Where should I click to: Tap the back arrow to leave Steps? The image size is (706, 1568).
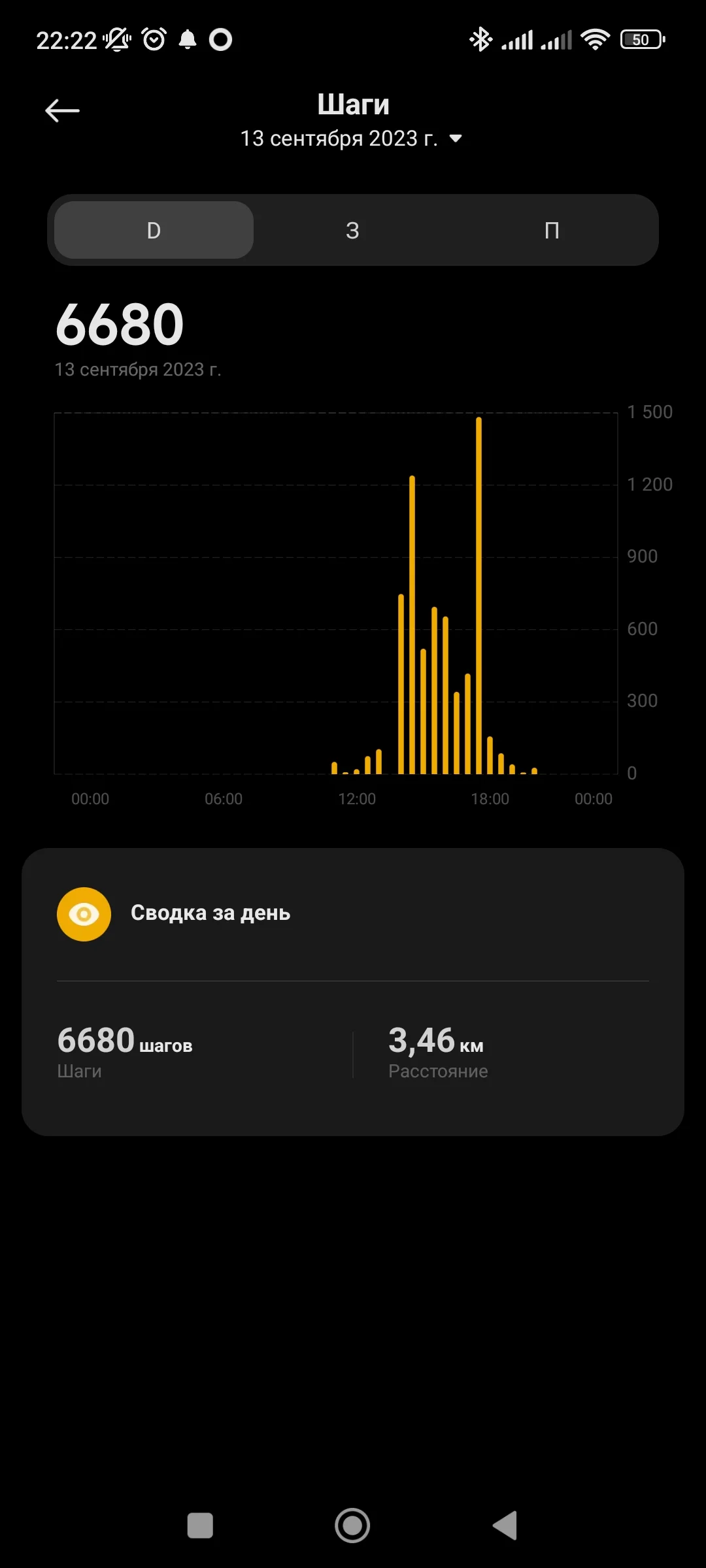click(62, 109)
